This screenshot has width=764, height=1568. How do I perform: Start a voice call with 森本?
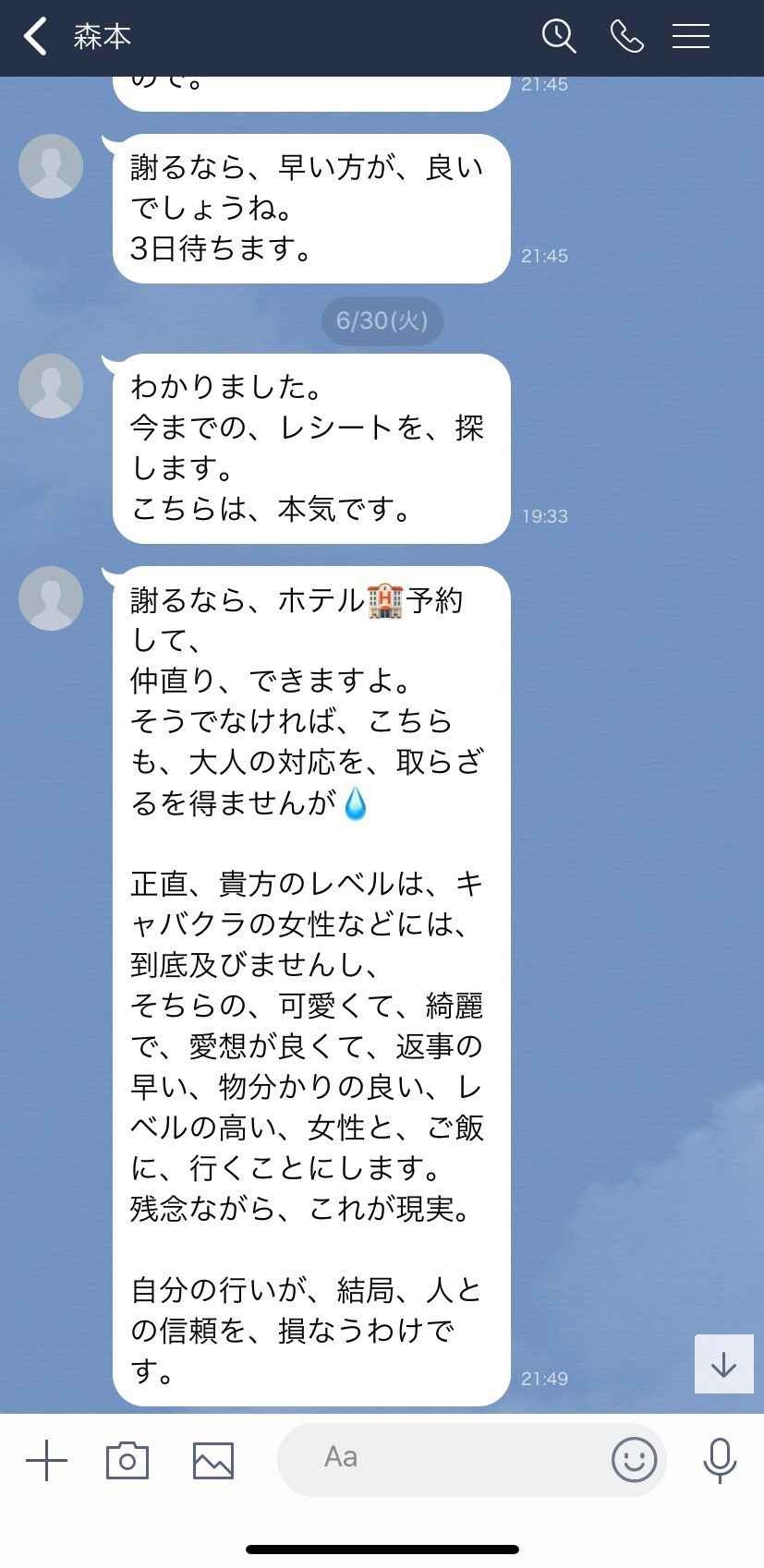(626, 37)
